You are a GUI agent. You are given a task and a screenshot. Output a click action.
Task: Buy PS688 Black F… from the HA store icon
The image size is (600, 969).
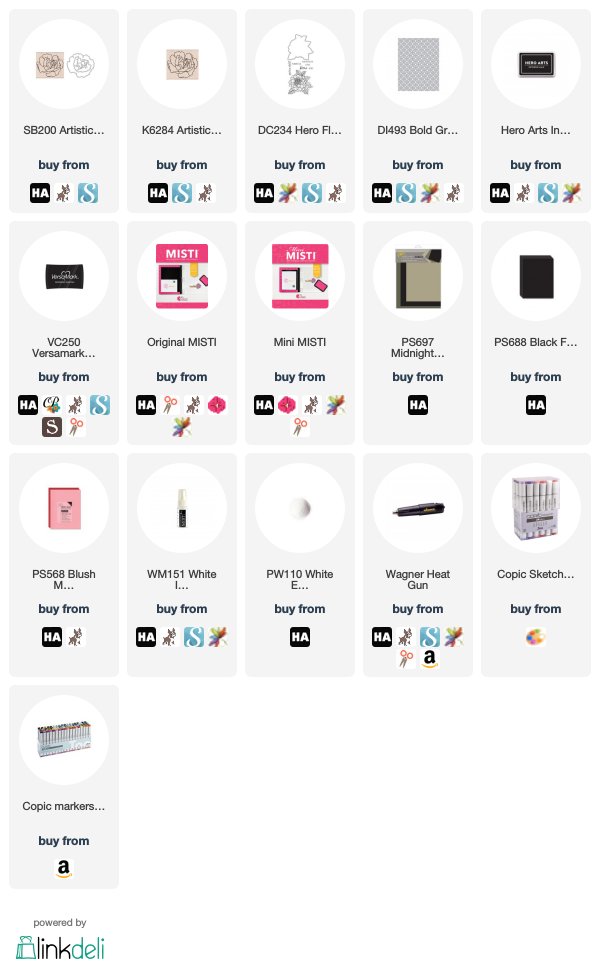click(536, 405)
